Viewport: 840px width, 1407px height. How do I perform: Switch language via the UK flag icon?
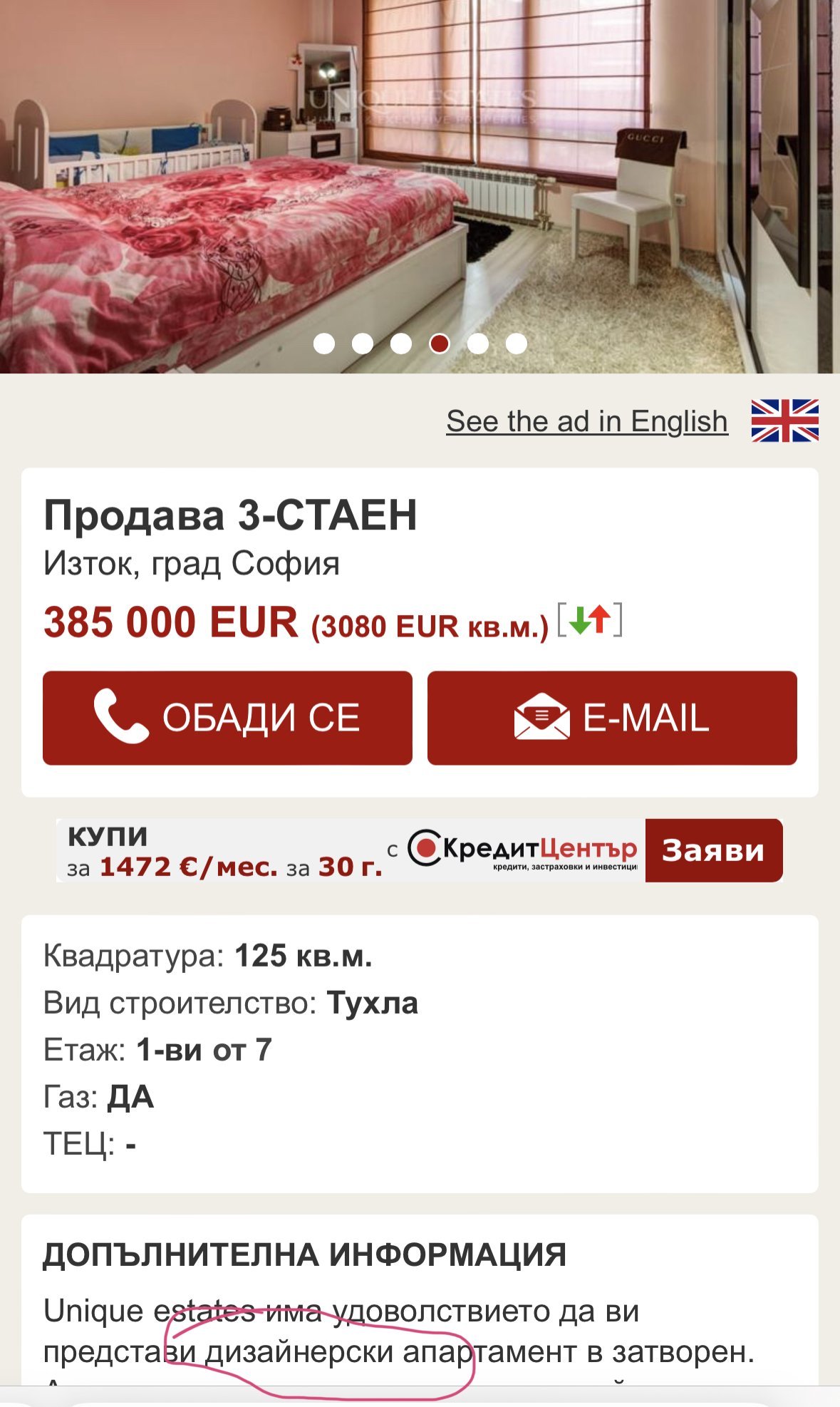(x=784, y=421)
